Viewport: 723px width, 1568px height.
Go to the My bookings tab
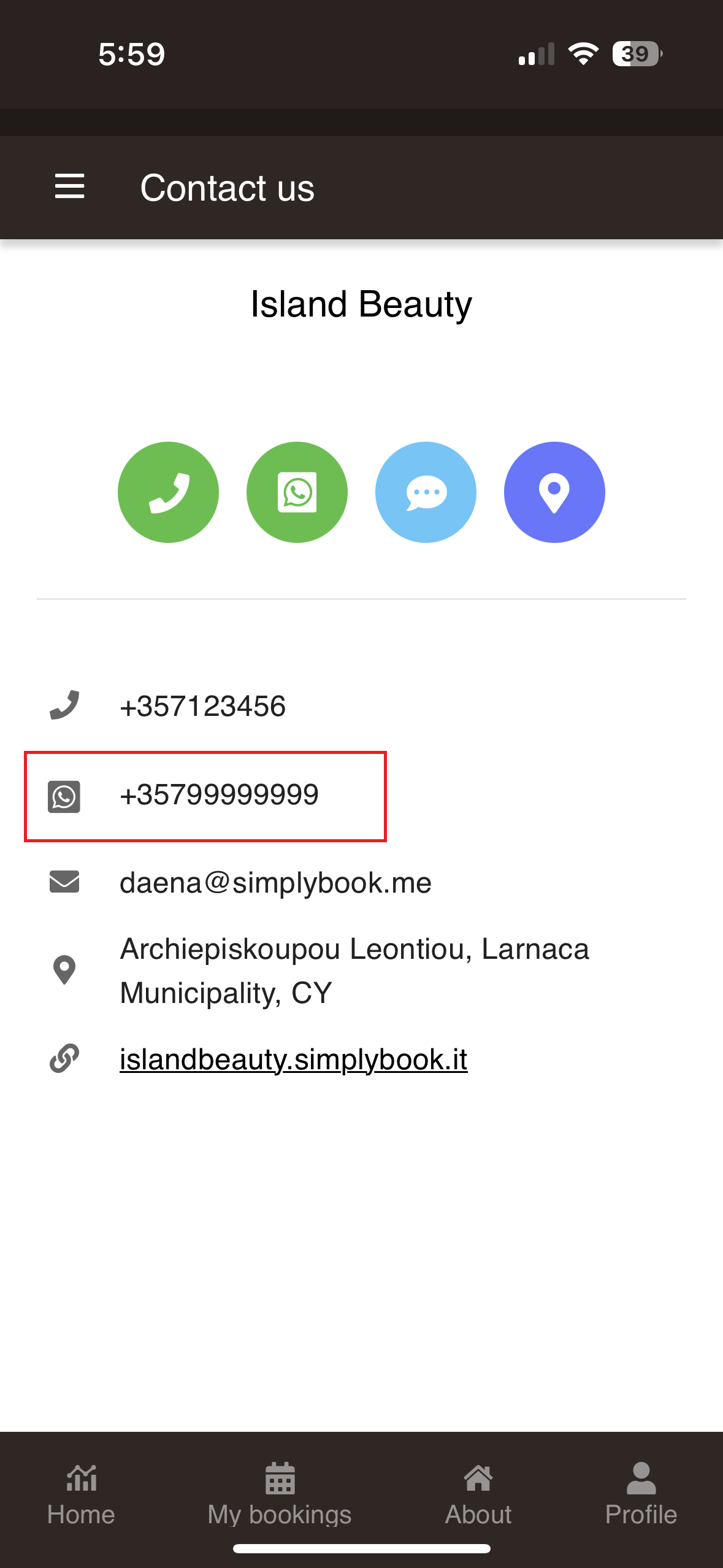pos(280,1494)
